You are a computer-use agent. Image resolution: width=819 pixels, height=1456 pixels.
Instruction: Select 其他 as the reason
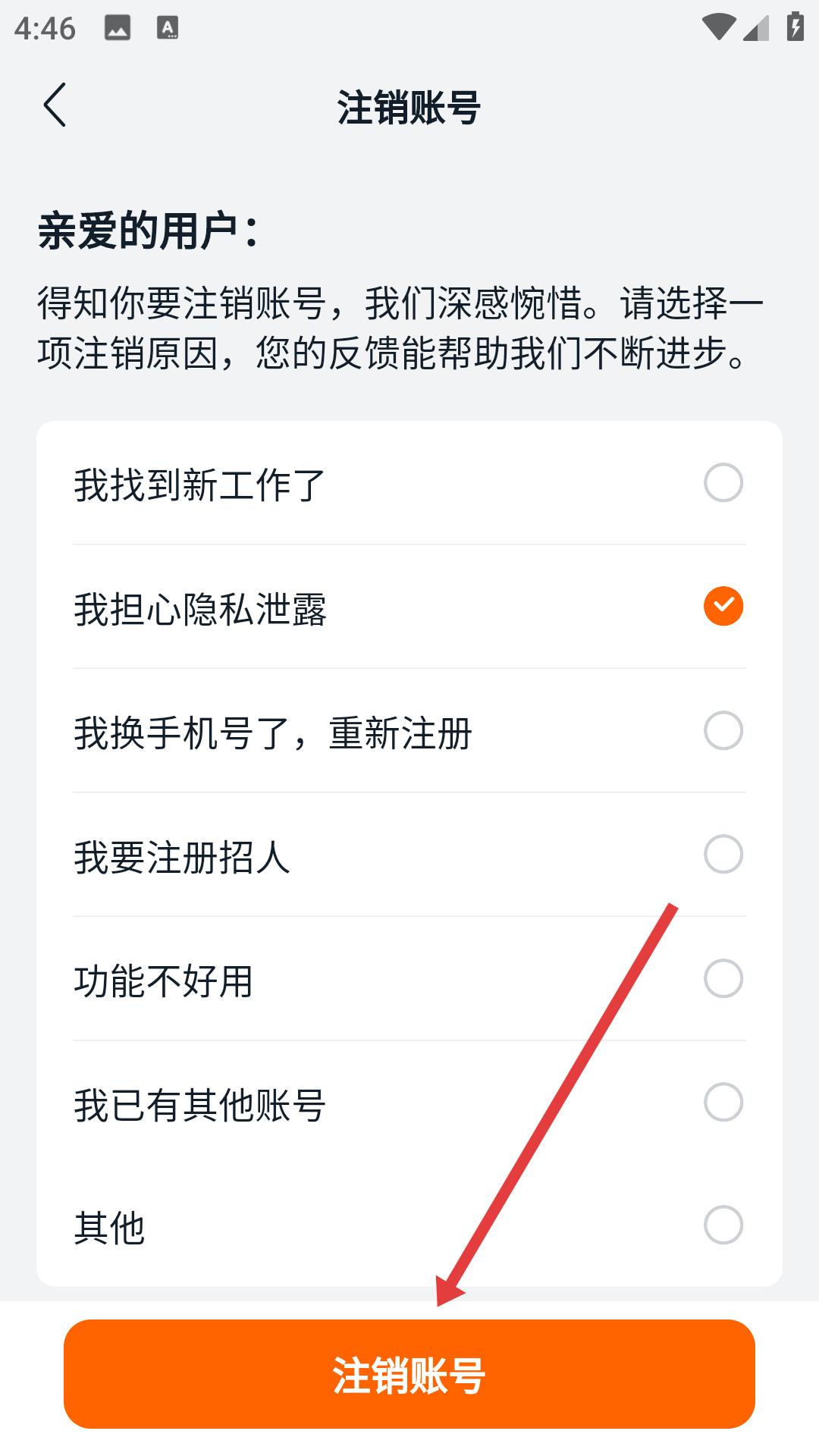coord(723,1225)
